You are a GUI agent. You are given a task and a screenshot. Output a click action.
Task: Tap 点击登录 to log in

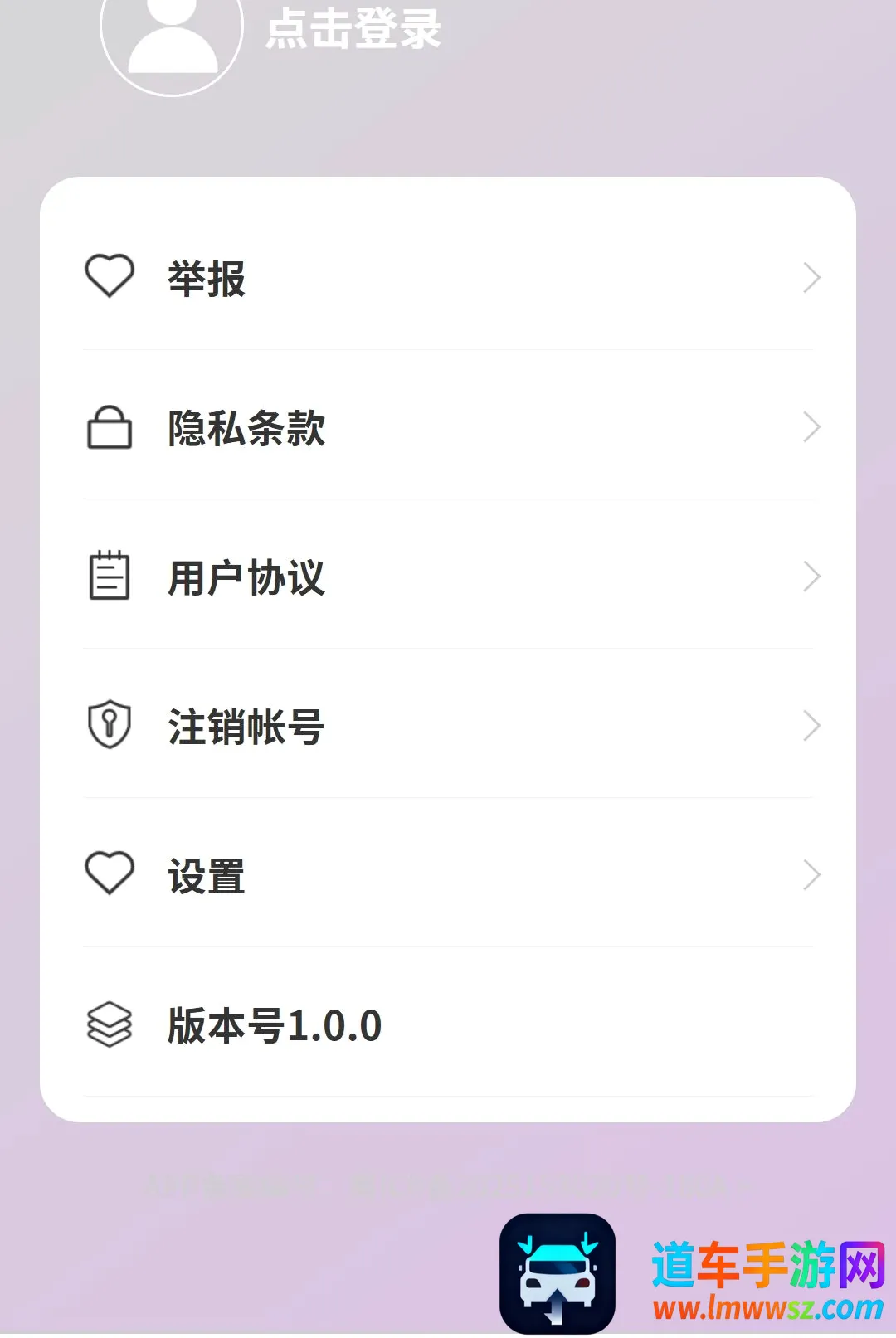click(353, 28)
